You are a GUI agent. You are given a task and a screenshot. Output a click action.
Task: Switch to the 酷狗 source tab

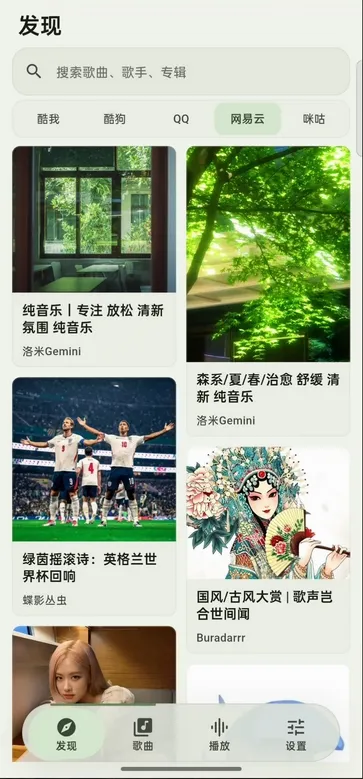pyautogui.click(x=115, y=119)
